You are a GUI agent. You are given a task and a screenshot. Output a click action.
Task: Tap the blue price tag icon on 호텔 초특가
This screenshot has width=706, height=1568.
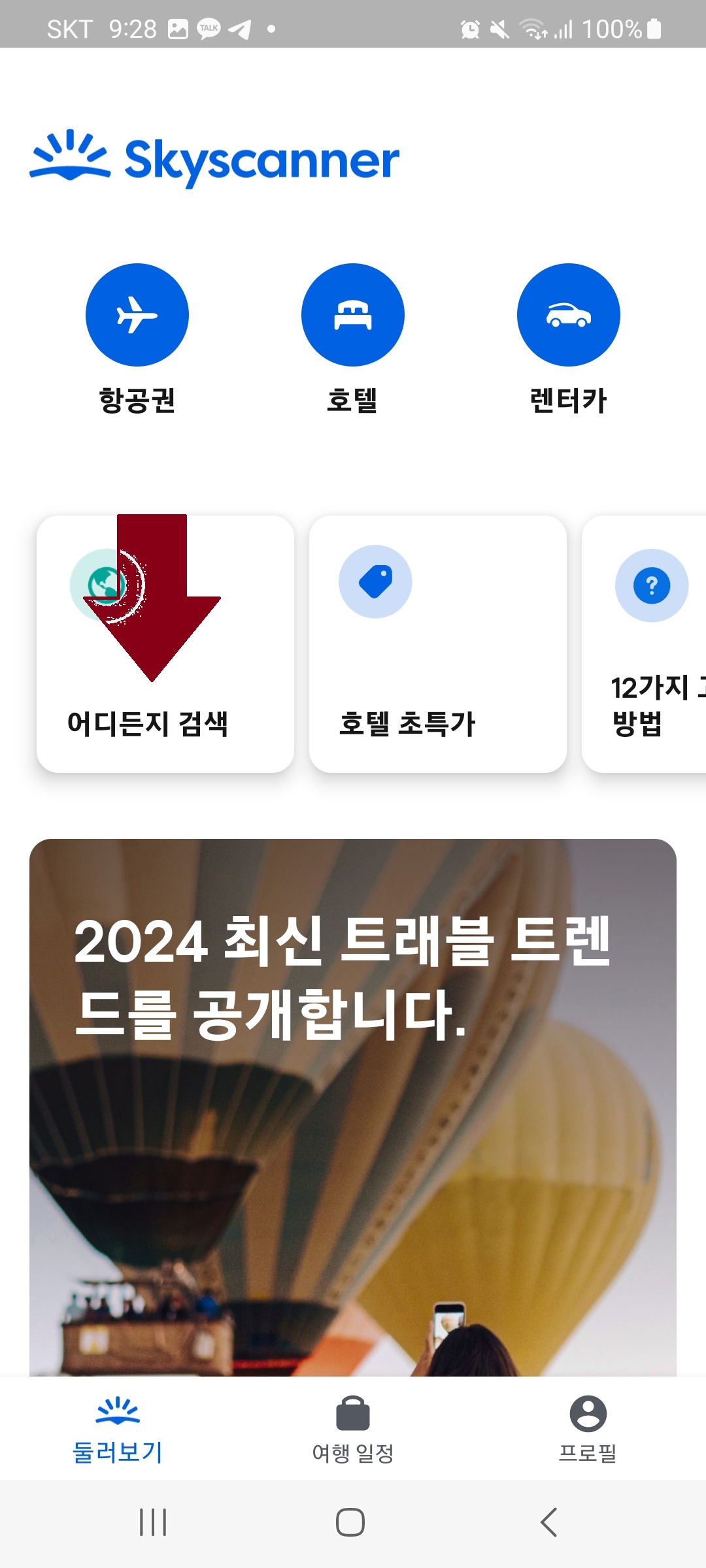(x=376, y=582)
